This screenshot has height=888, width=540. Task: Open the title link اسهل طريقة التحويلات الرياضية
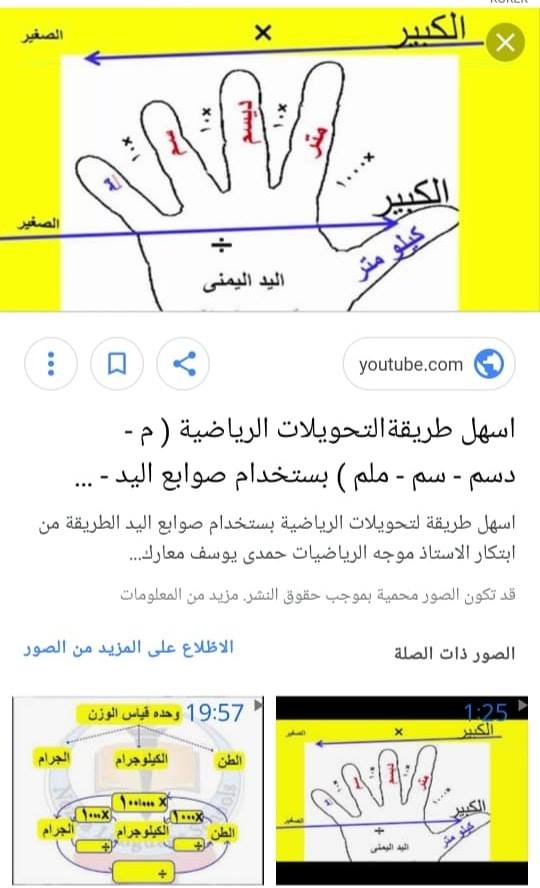pyautogui.click(x=295, y=452)
